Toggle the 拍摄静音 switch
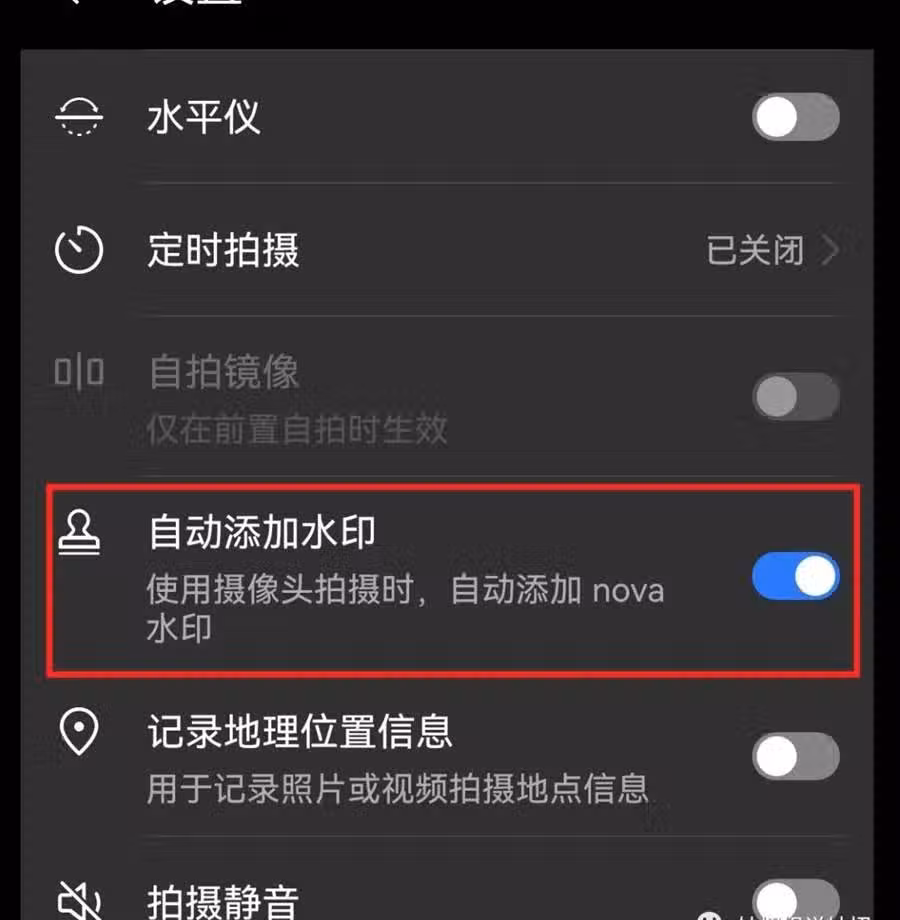This screenshot has width=900, height=920. pyautogui.click(x=795, y=900)
